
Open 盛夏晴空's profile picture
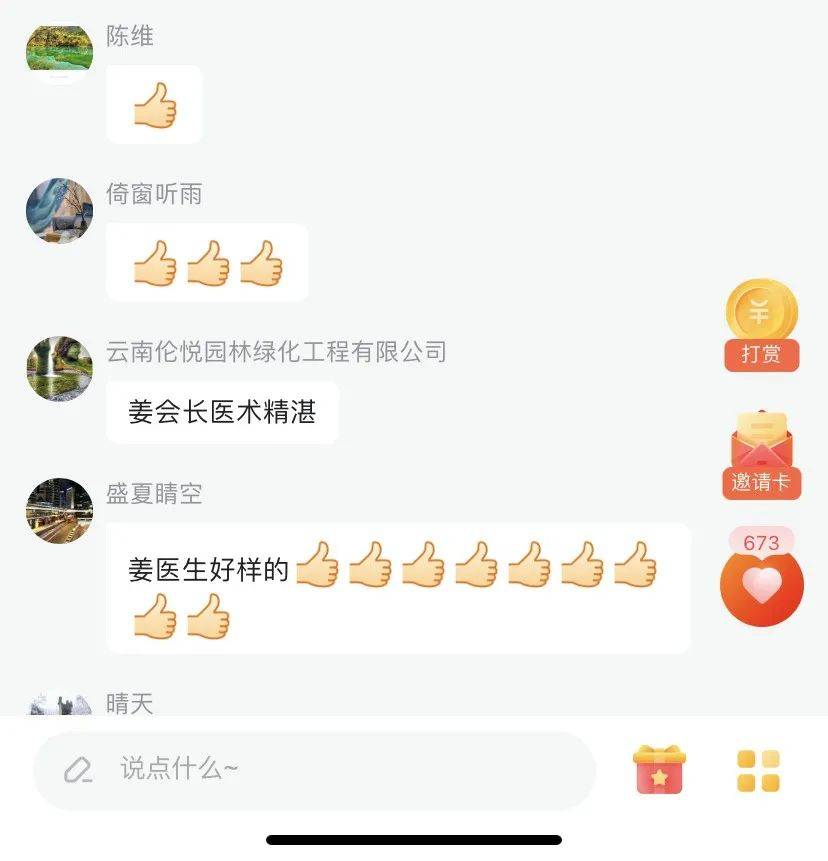point(59,511)
